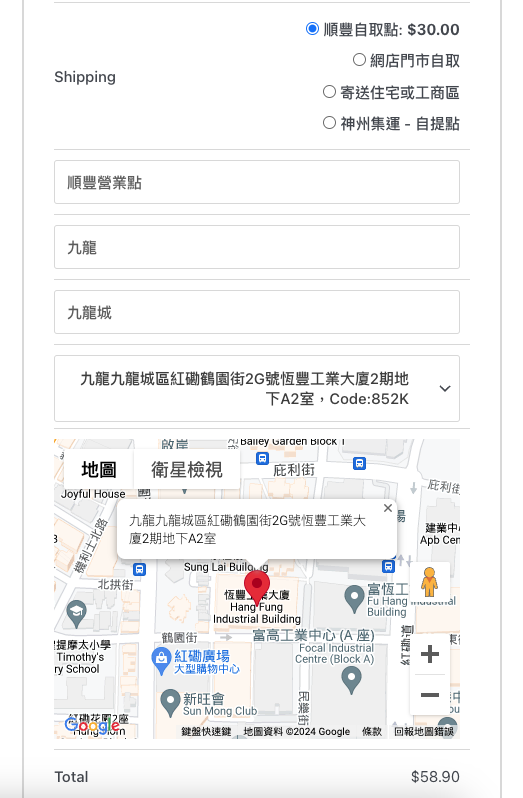Tap the red map location pin
Viewport: 523px width, 798px height.
(x=257, y=587)
